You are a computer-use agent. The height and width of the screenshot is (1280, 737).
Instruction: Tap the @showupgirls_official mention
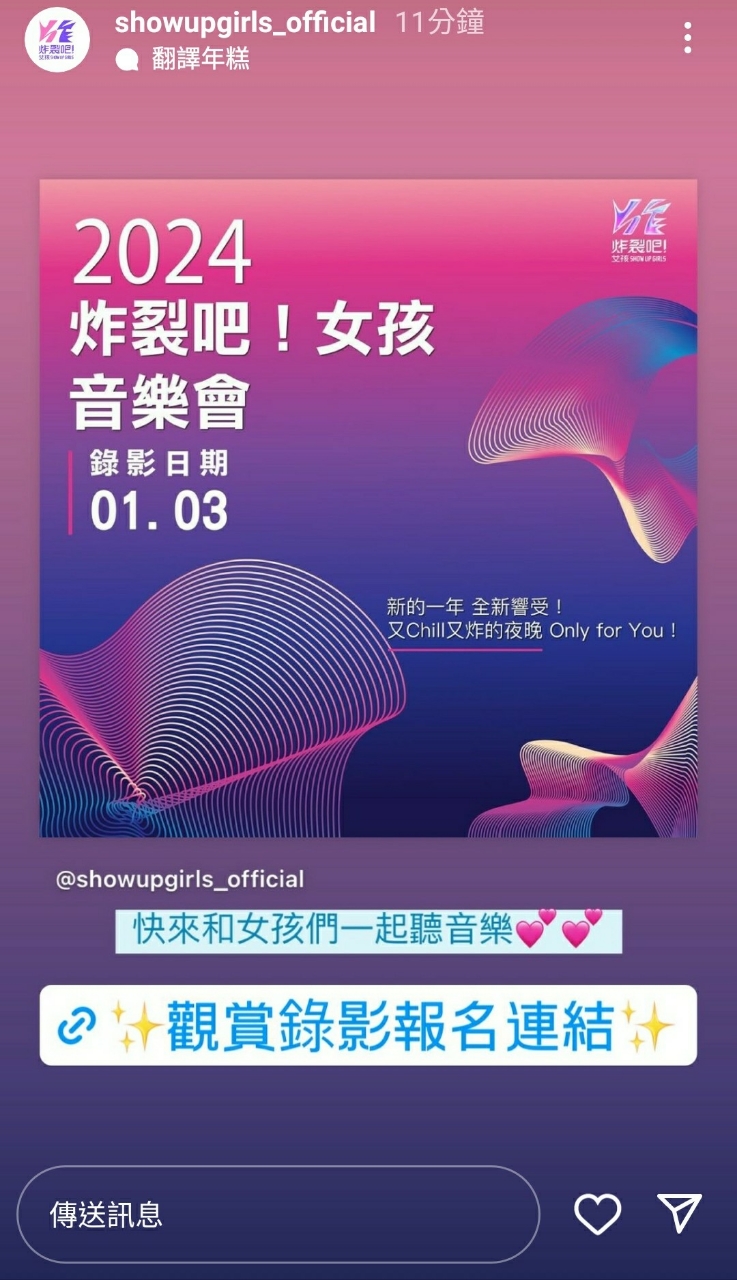181,880
